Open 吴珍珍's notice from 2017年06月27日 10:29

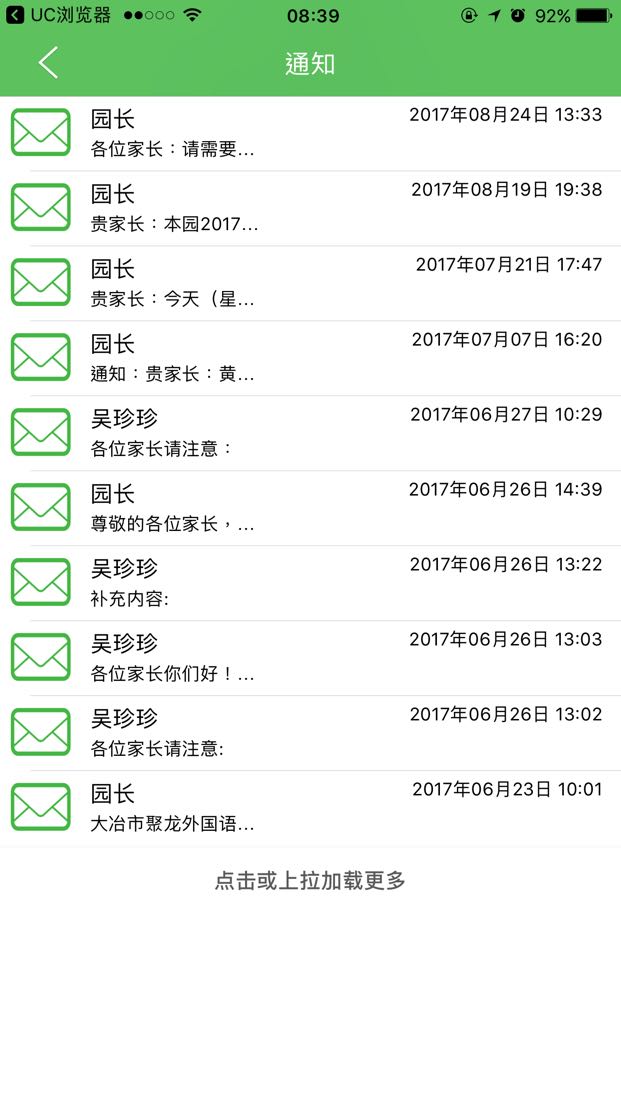[310, 433]
